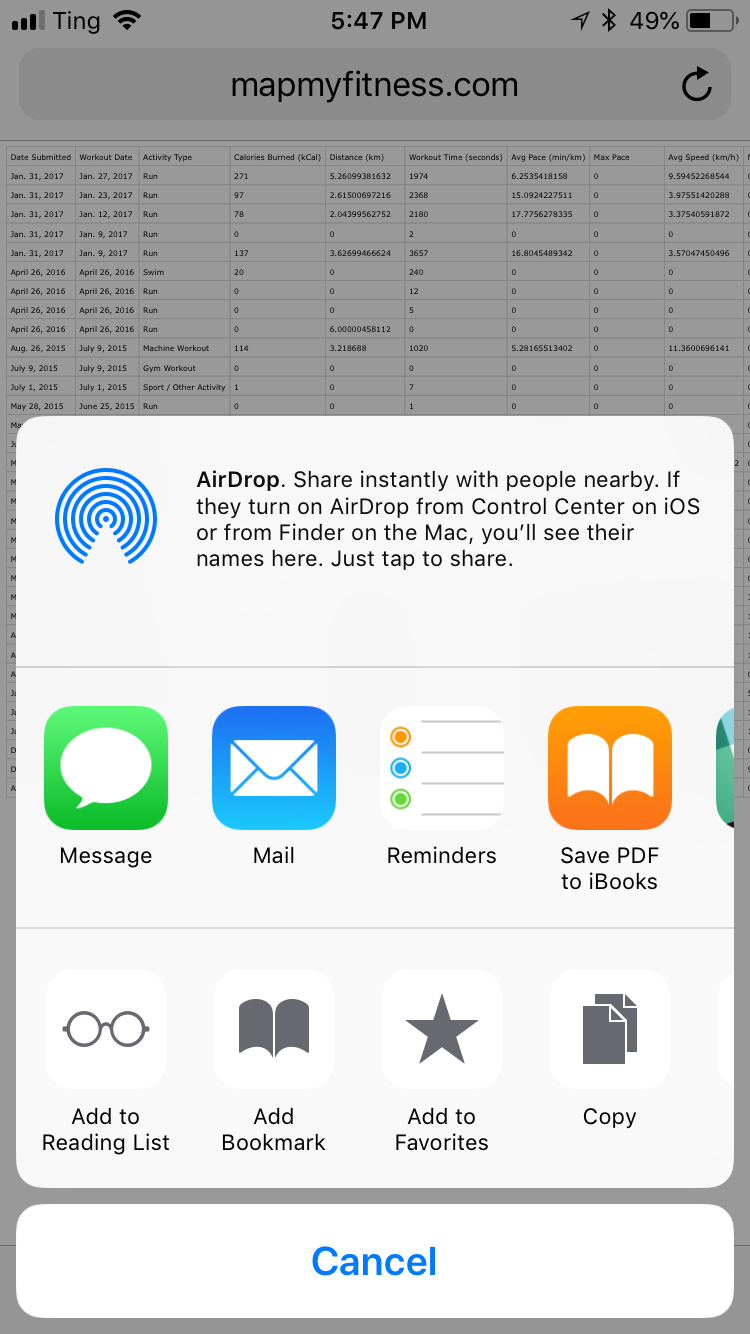Save PDF to iBooks
This screenshot has width=750, height=1334.
tap(610, 768)
